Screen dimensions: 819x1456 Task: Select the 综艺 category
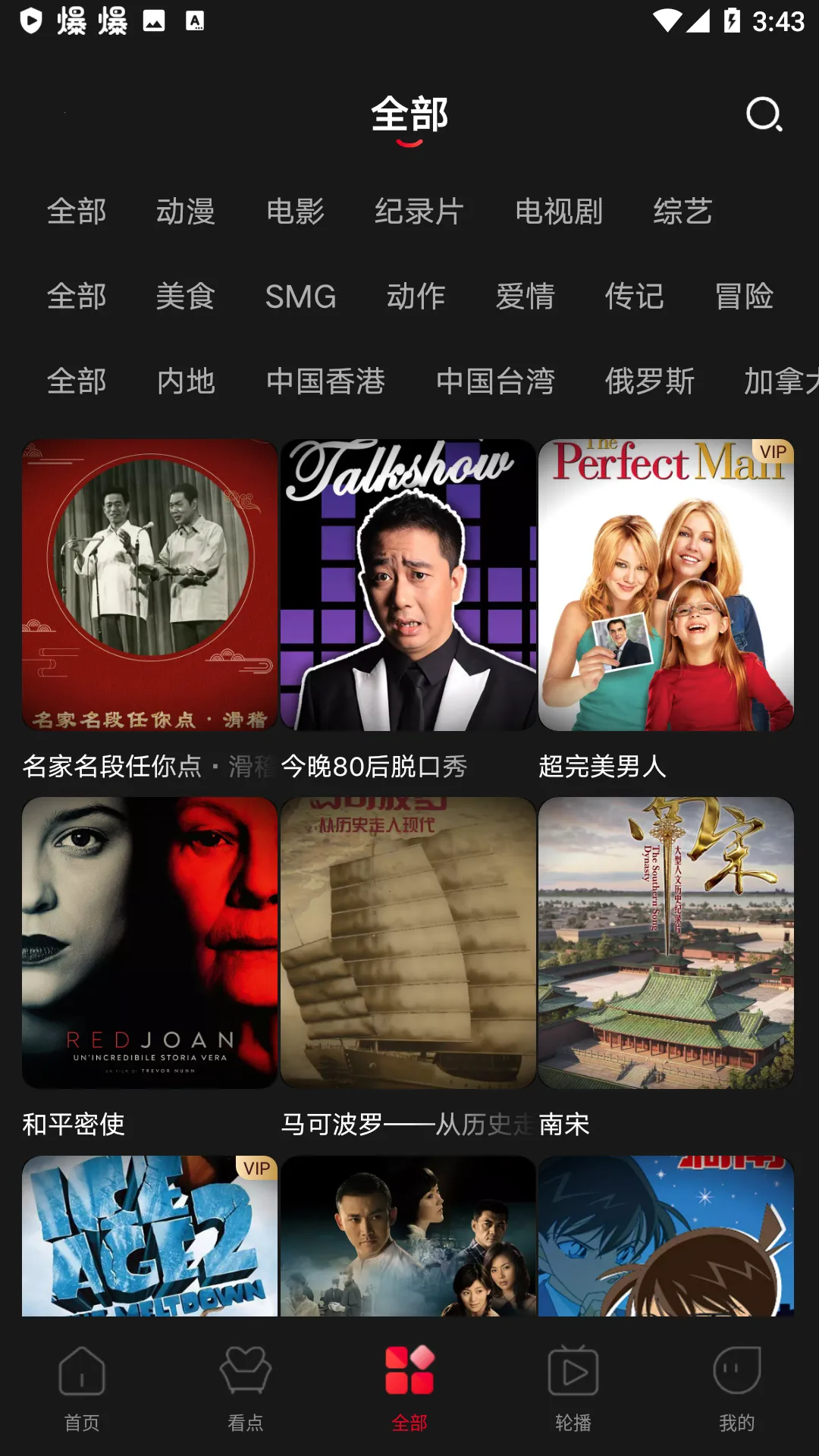tap(682, 212)
